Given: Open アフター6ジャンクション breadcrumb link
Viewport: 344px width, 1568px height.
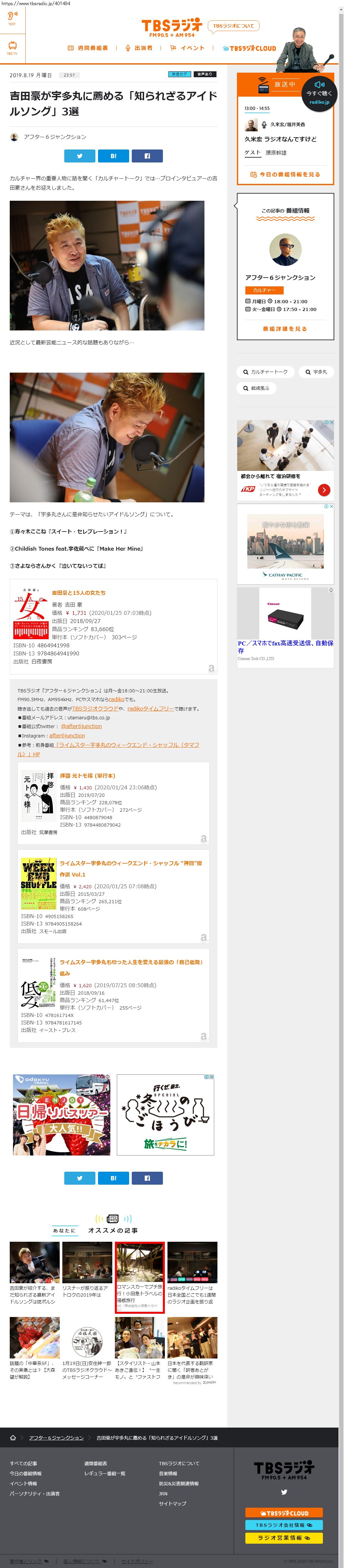Looking at the screenshot, I should click(x=56, y=1438).
